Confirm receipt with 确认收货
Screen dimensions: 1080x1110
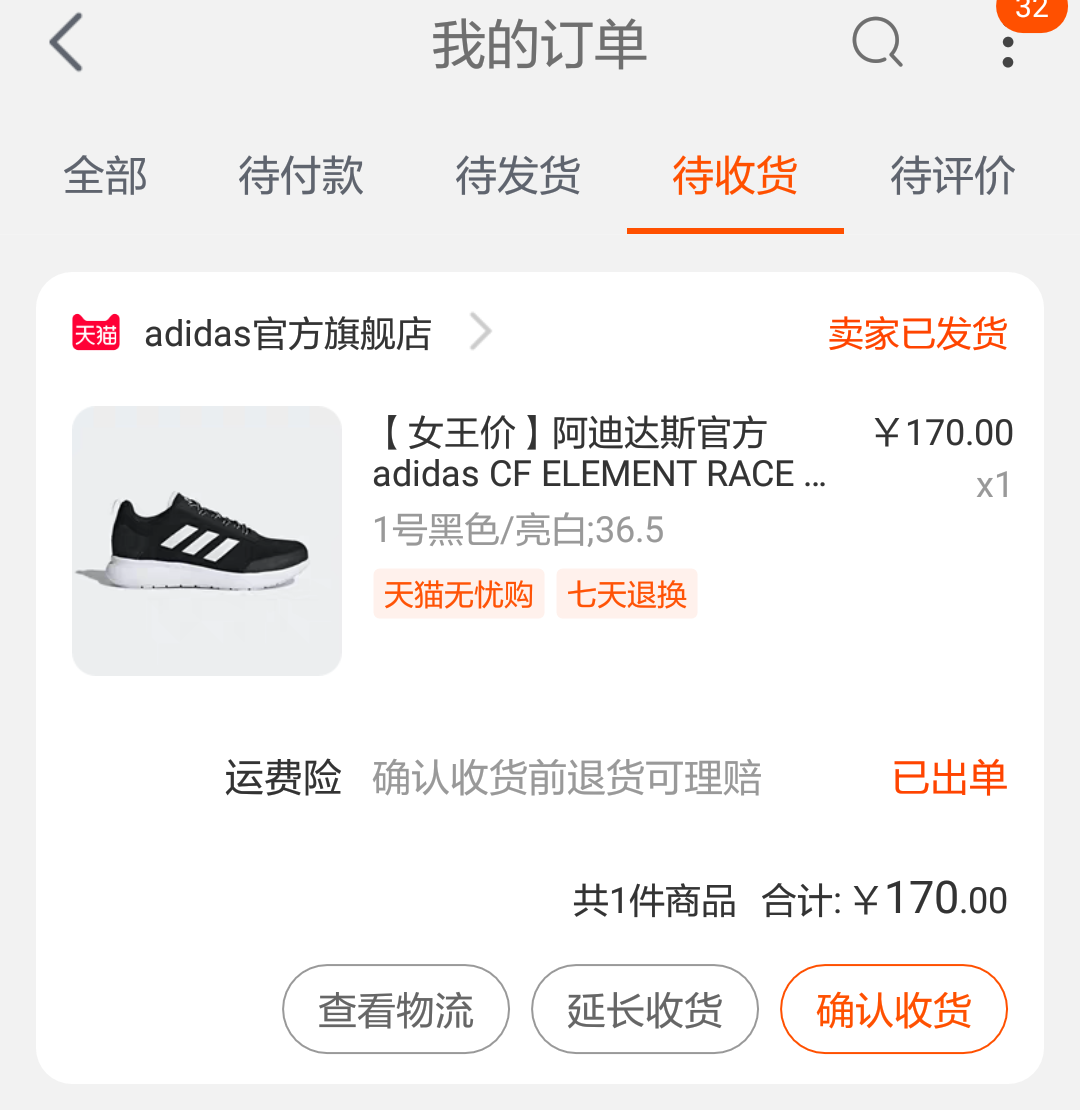click(893, 1009)
